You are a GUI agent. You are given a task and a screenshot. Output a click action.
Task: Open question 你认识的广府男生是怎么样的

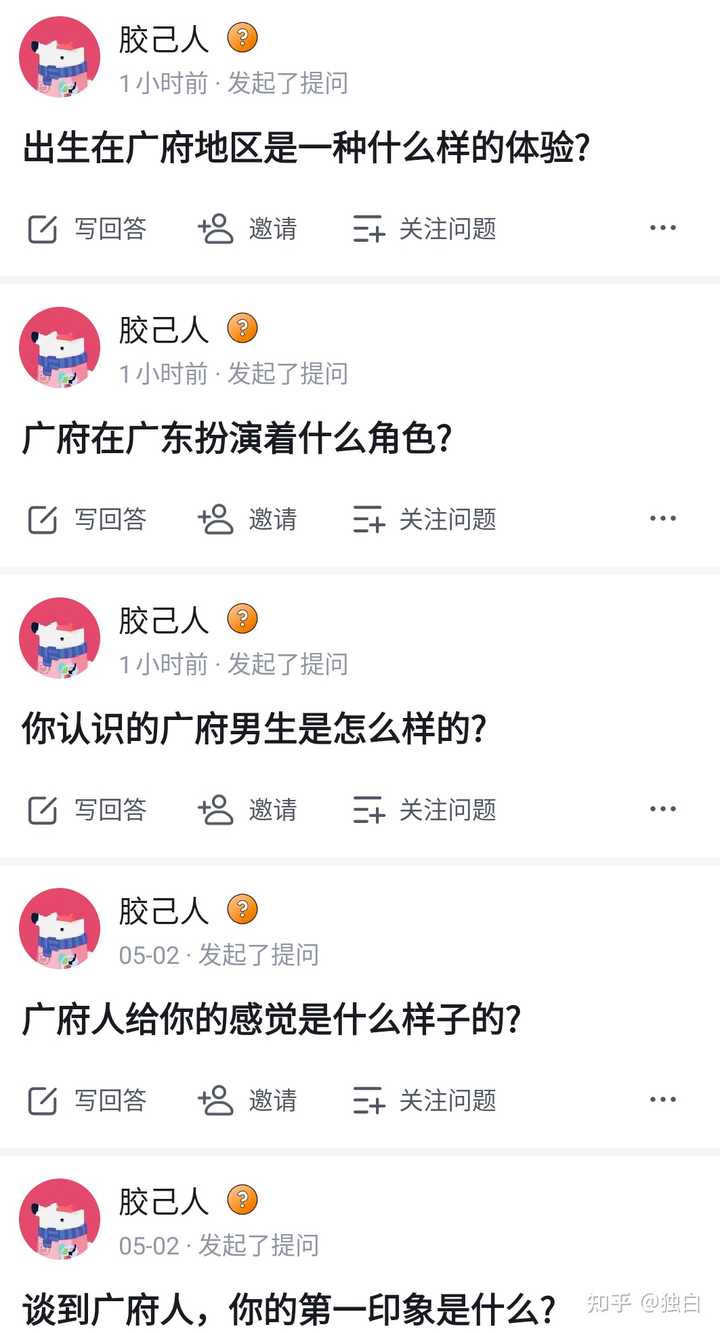click(254, 731)
